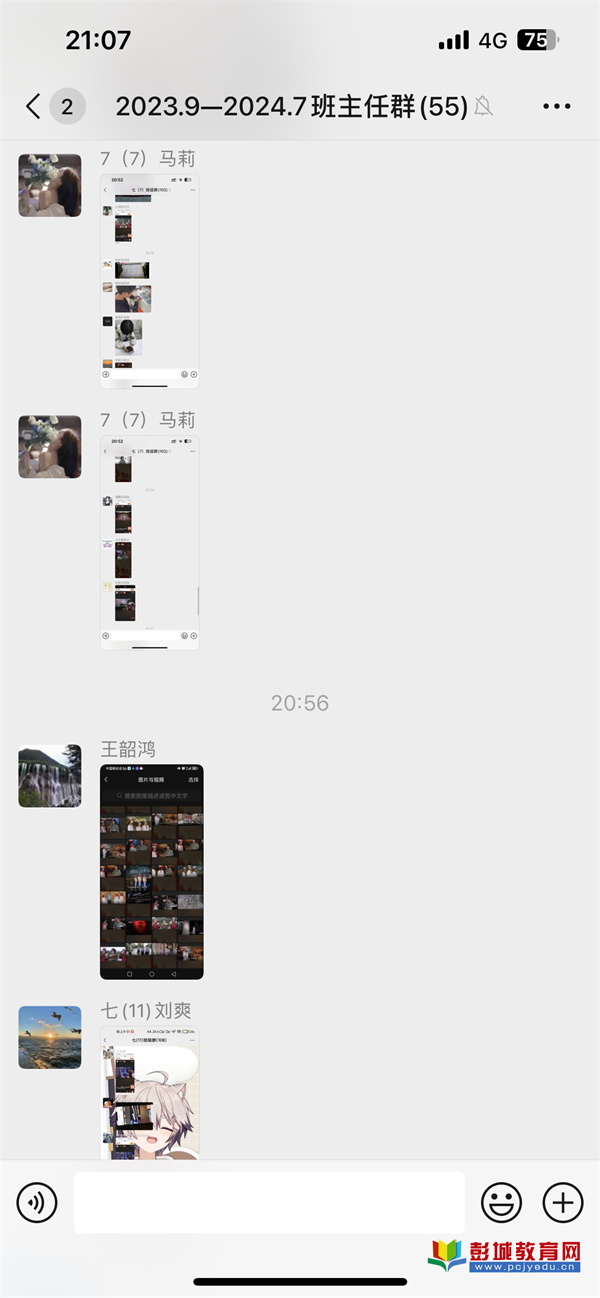
Task: Open 王韶鸿's waterfall avatar profile
Action: coord(50,775)
